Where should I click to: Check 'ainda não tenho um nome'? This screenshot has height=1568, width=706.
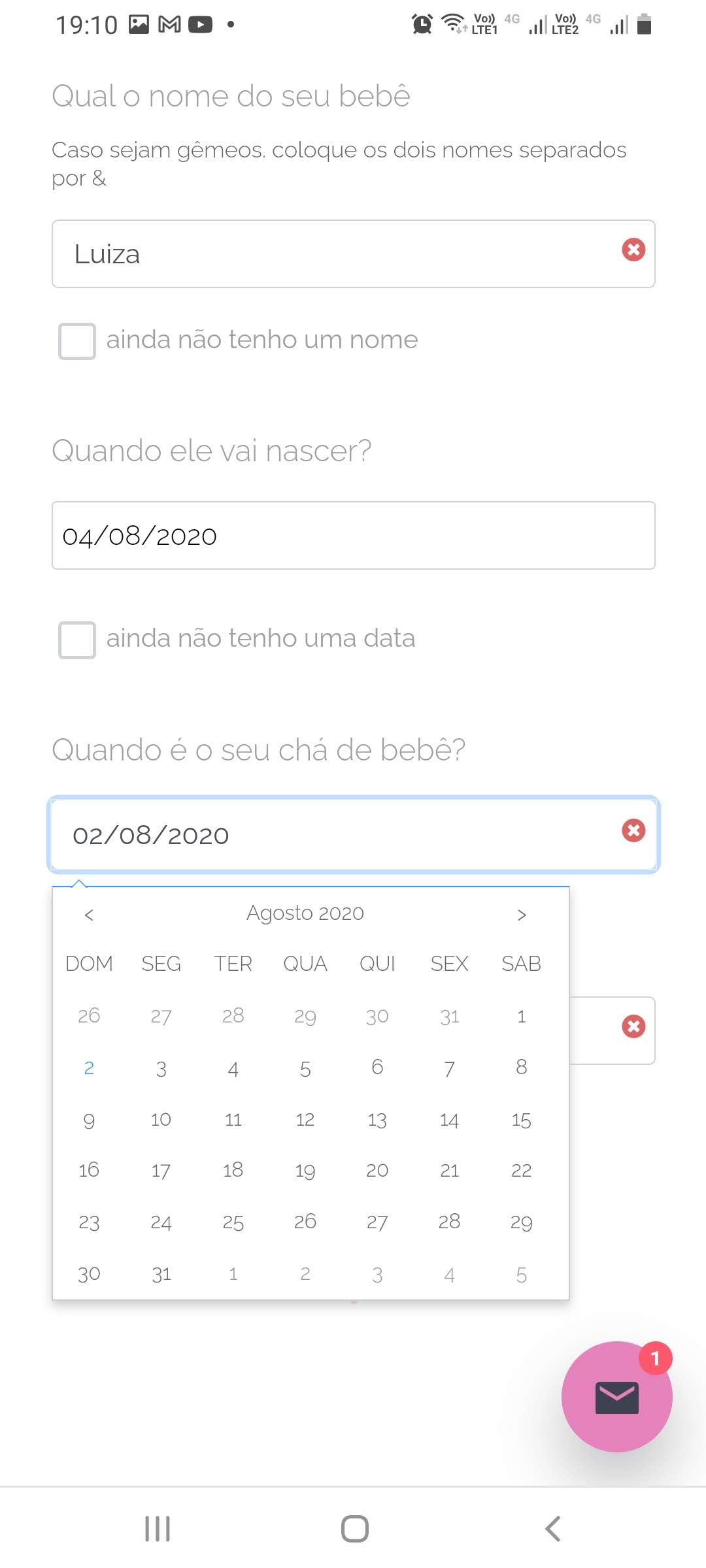click(x=77, y=341)
